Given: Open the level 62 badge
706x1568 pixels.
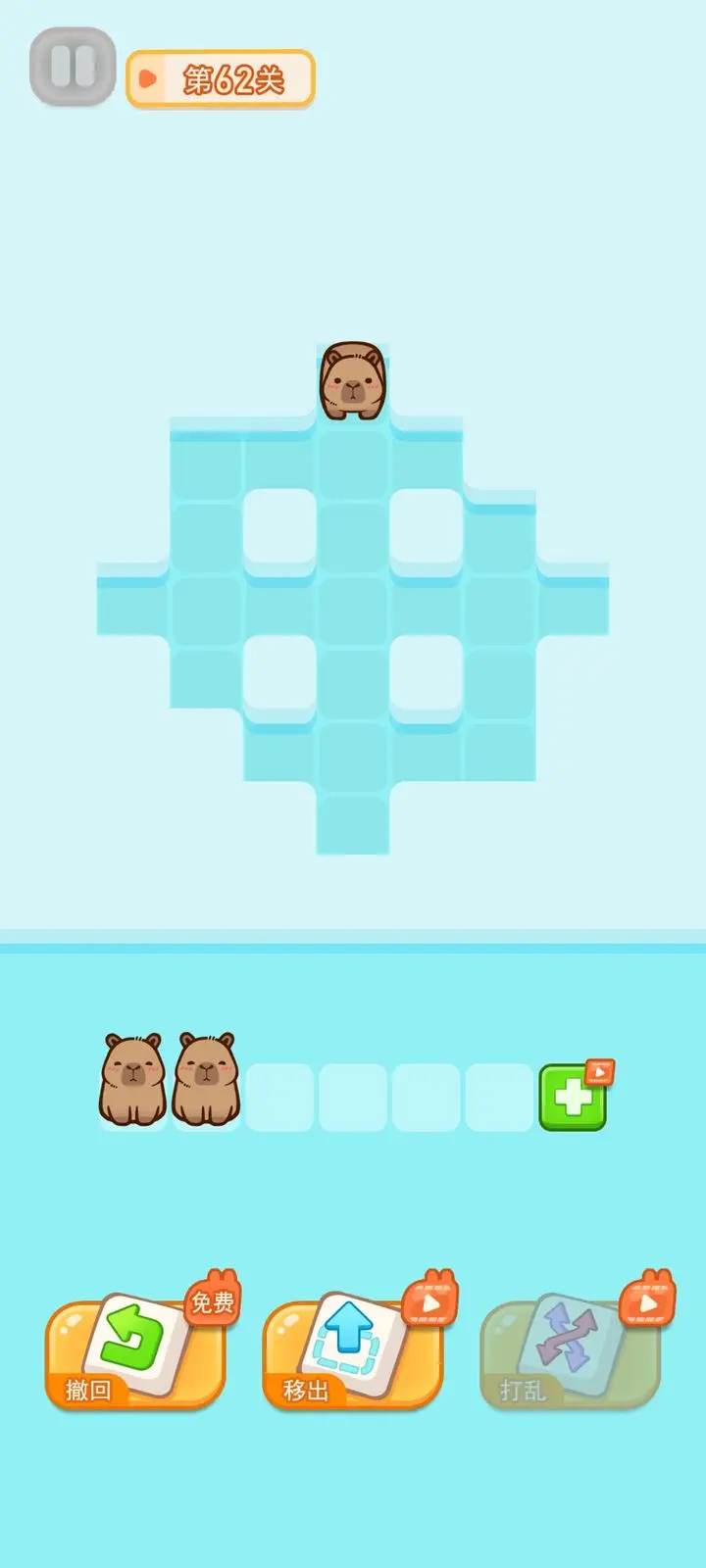Looking at the screenshot, I should tap(221, 78).
